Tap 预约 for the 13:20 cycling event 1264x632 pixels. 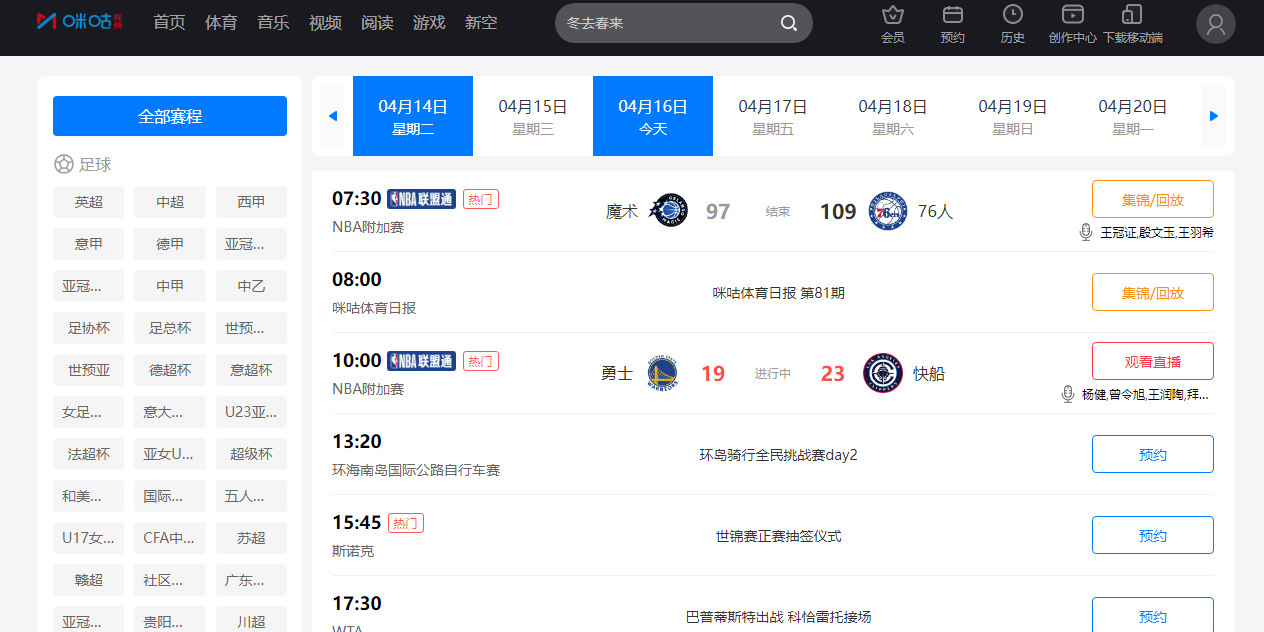(1152, 454)
